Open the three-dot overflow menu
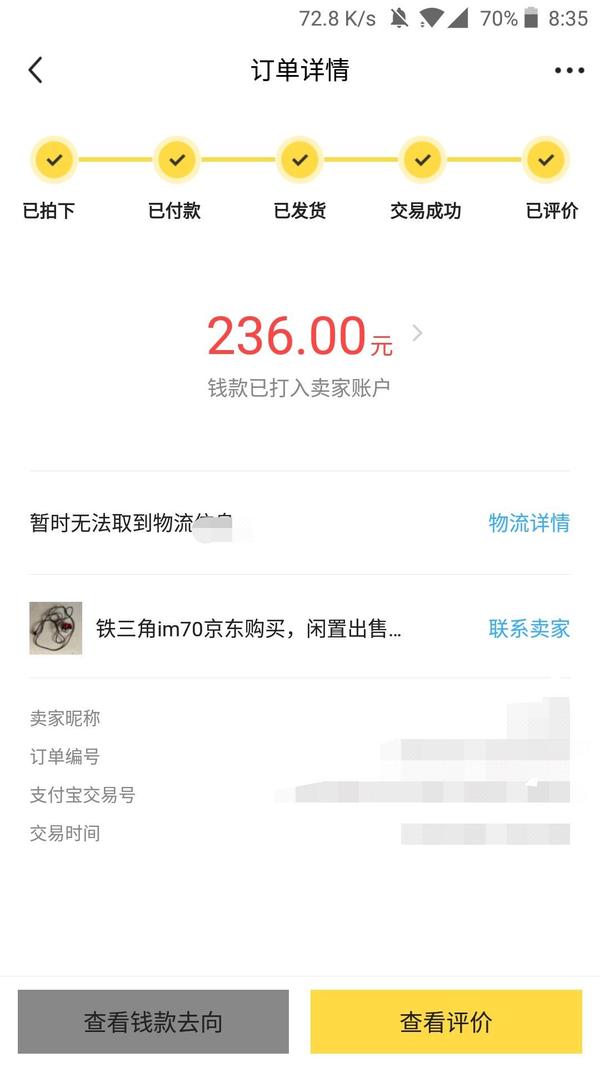Viewport: 600px width, 1067px height. click(x=569, y=70)
